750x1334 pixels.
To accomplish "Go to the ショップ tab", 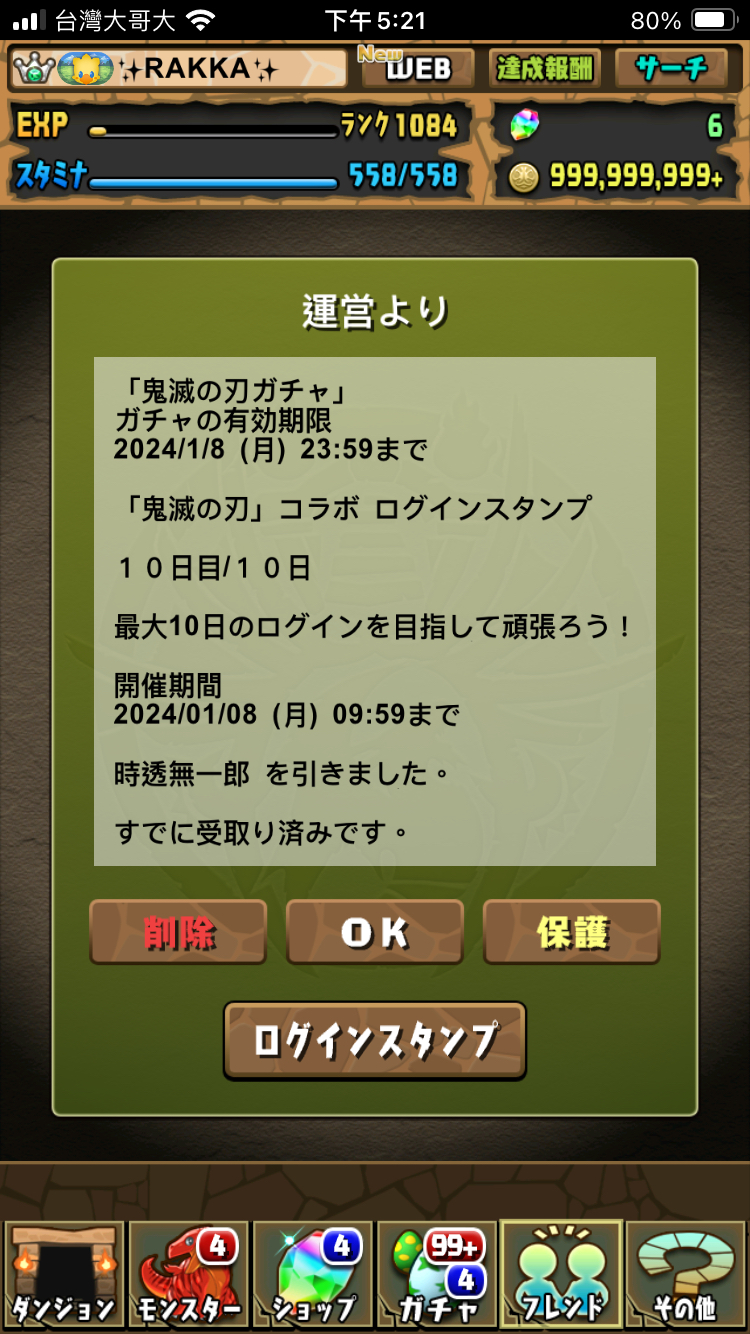I will click(x=312, y=1273).
